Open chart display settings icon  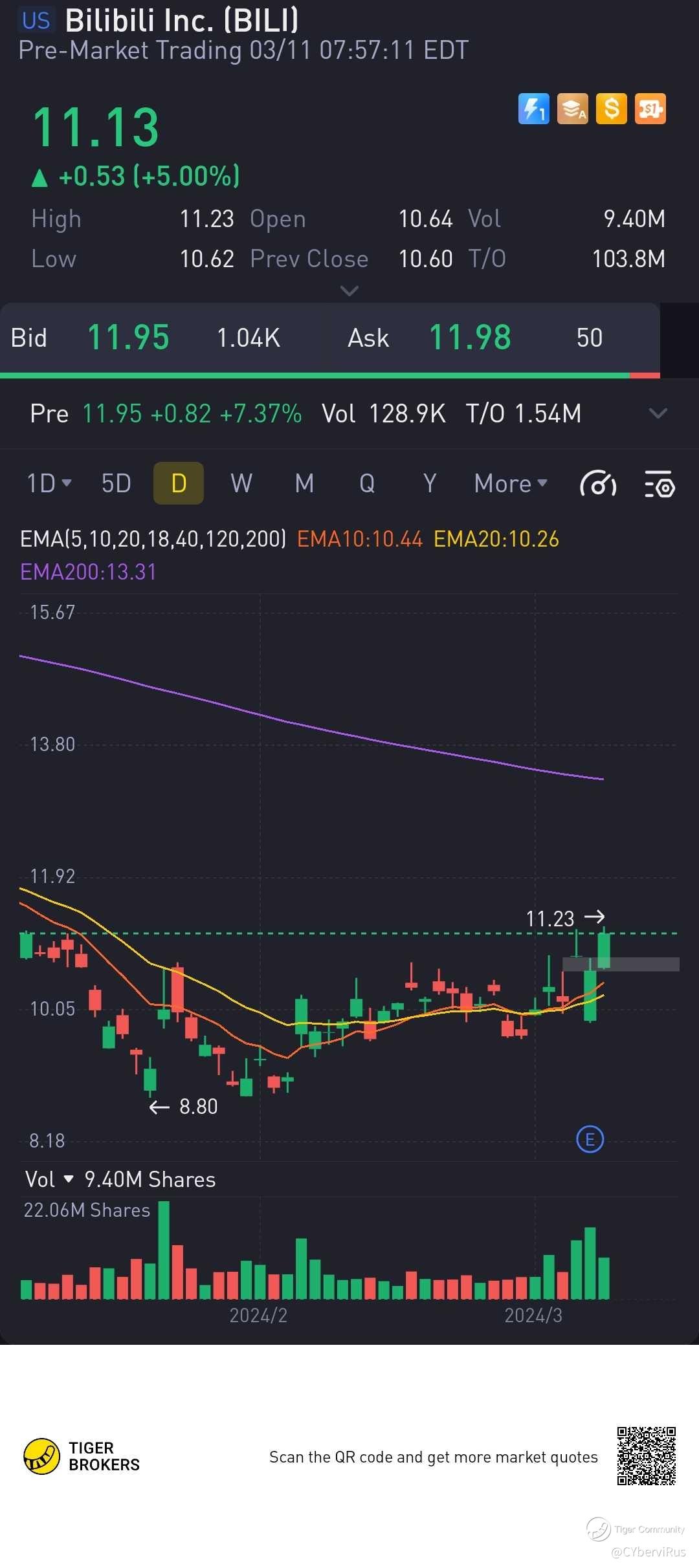click(660, 484)
